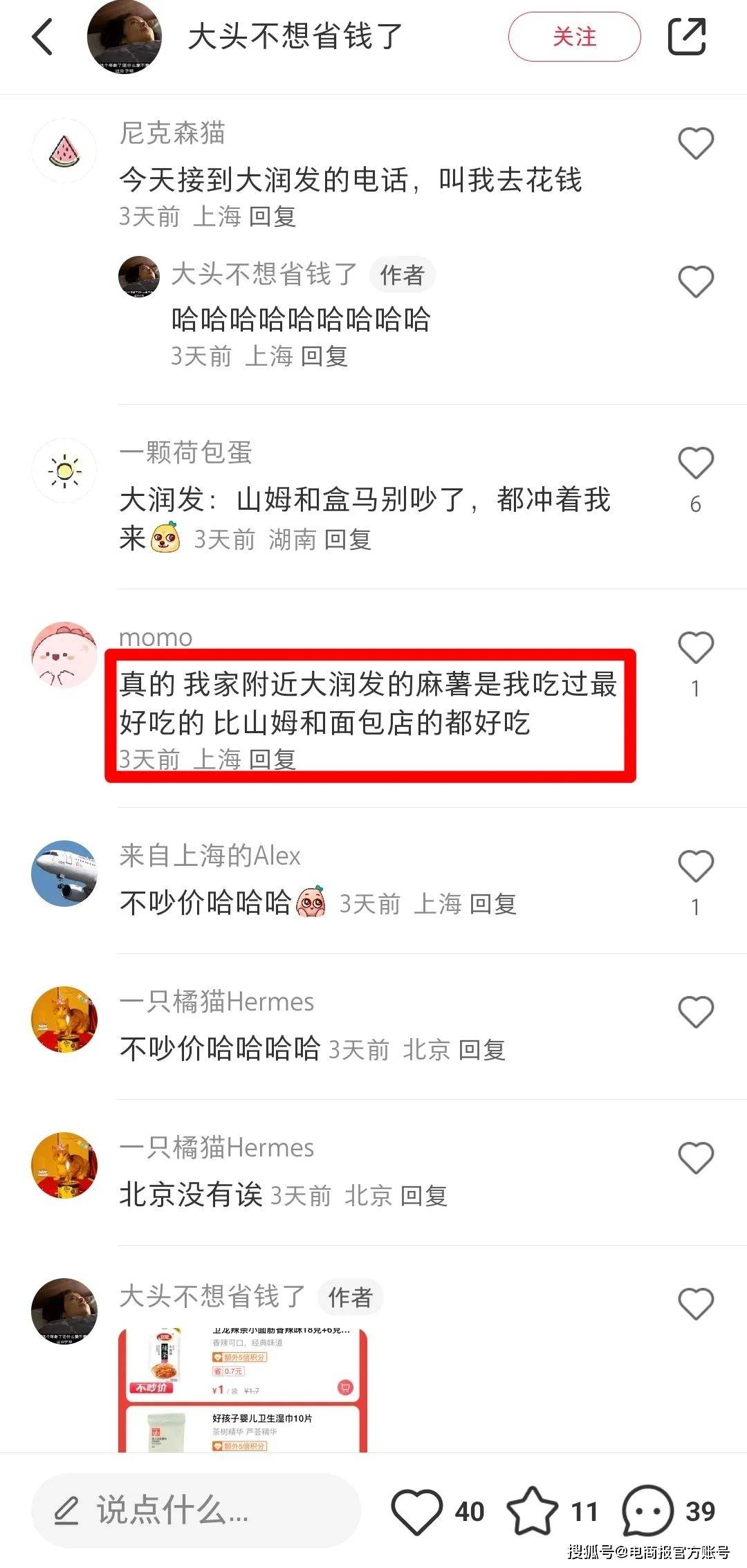Reply to momo's 麻薯 comment
Image resolution: width=747 pixels, height=1568 pixels.
tap(273, 759)
